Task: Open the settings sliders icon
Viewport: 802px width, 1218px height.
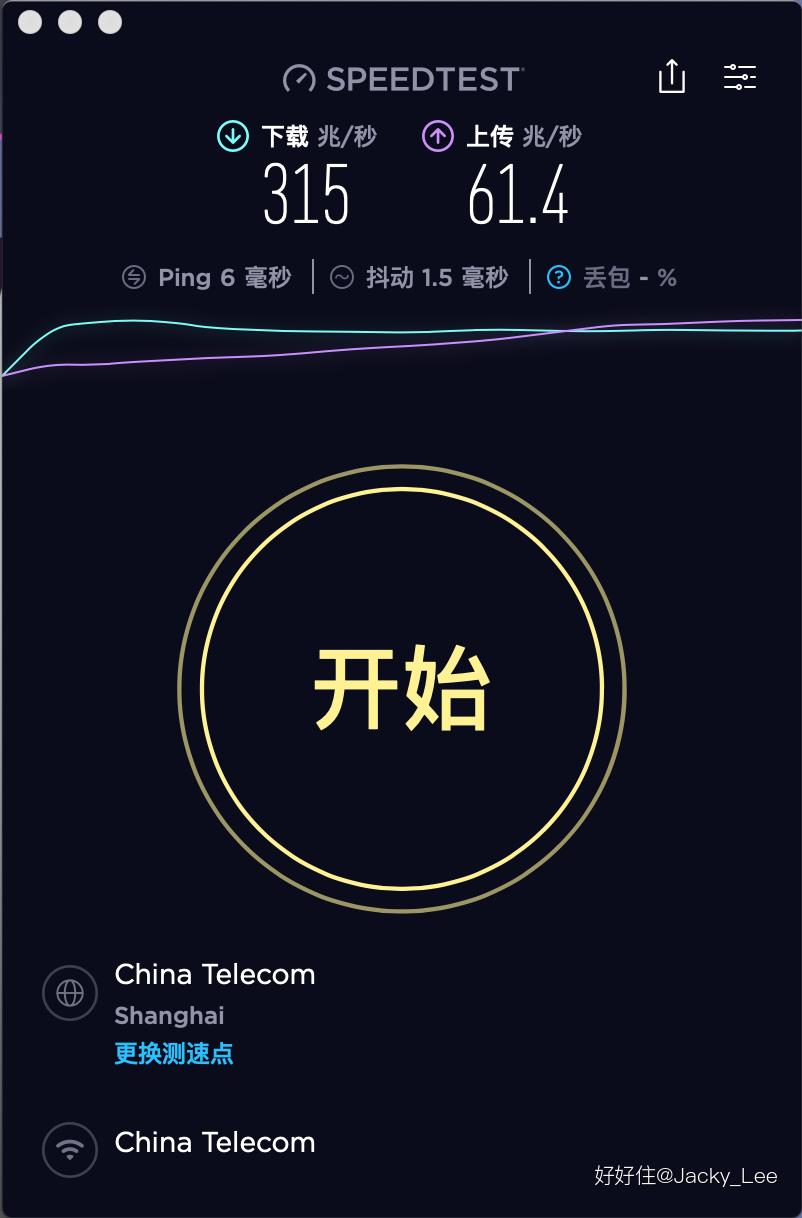Action: (x=740, y=77)
